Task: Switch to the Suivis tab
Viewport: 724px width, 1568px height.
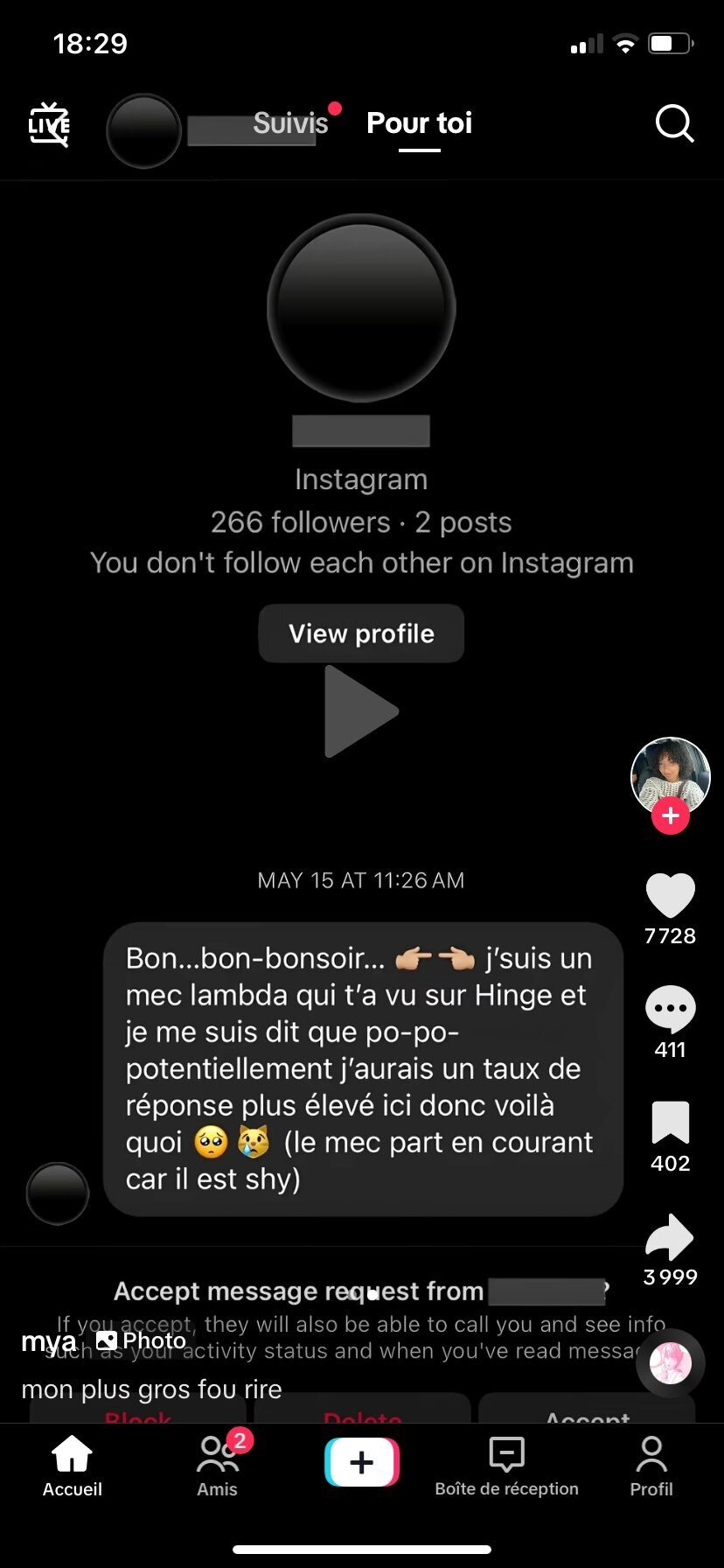Action: (x=290, y=123)
